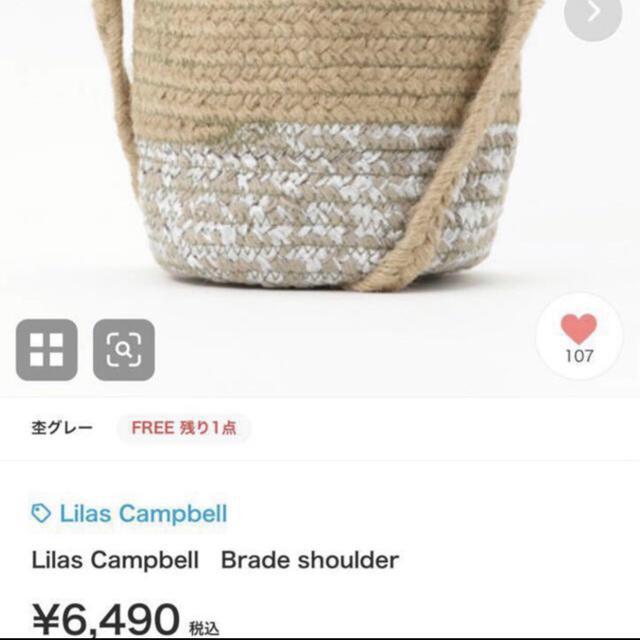640x640 pixels.
Task: Open visual image search
Action: click(124, 350)
